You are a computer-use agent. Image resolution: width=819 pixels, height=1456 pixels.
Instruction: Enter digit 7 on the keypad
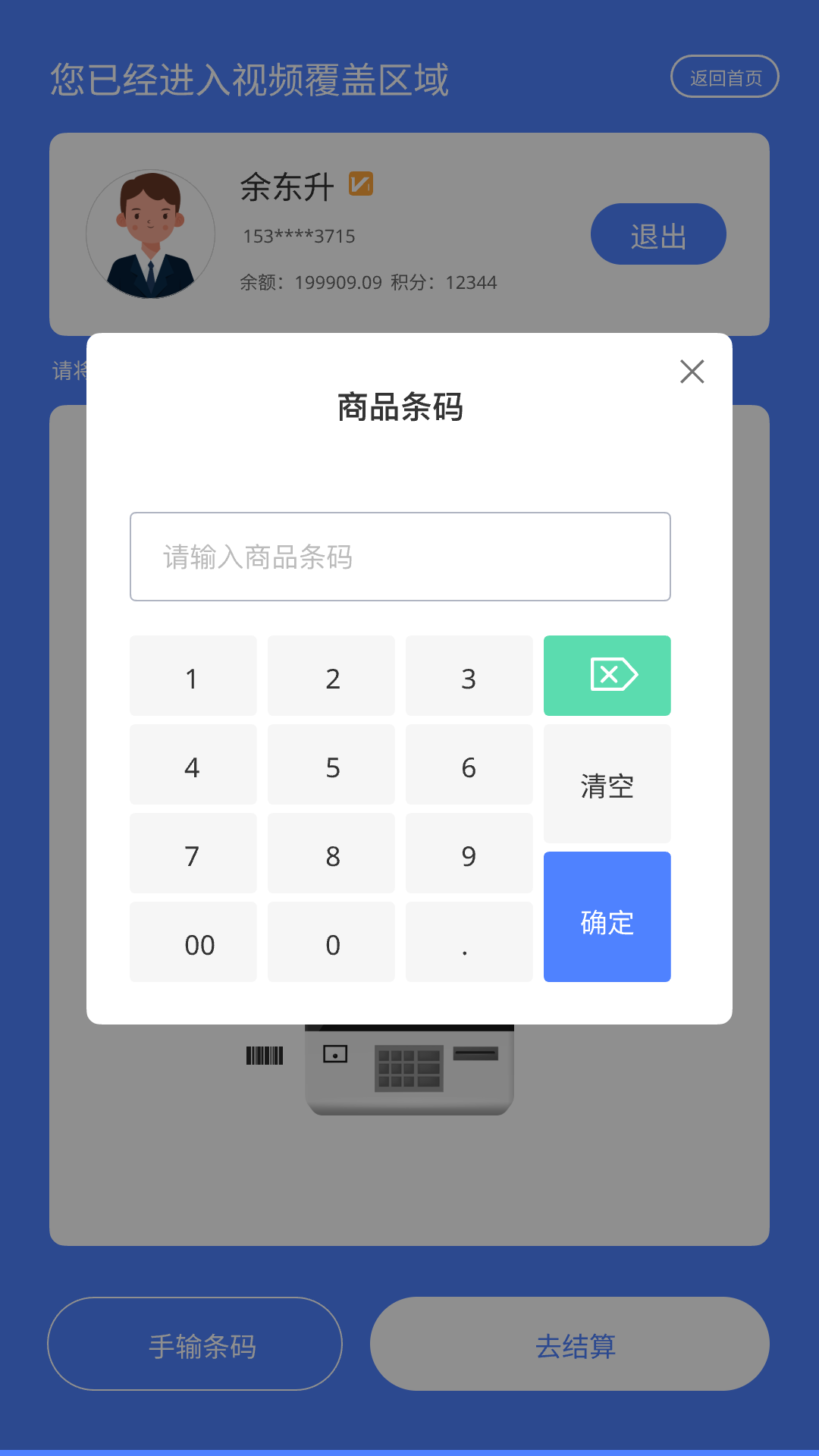pos(193,853)
